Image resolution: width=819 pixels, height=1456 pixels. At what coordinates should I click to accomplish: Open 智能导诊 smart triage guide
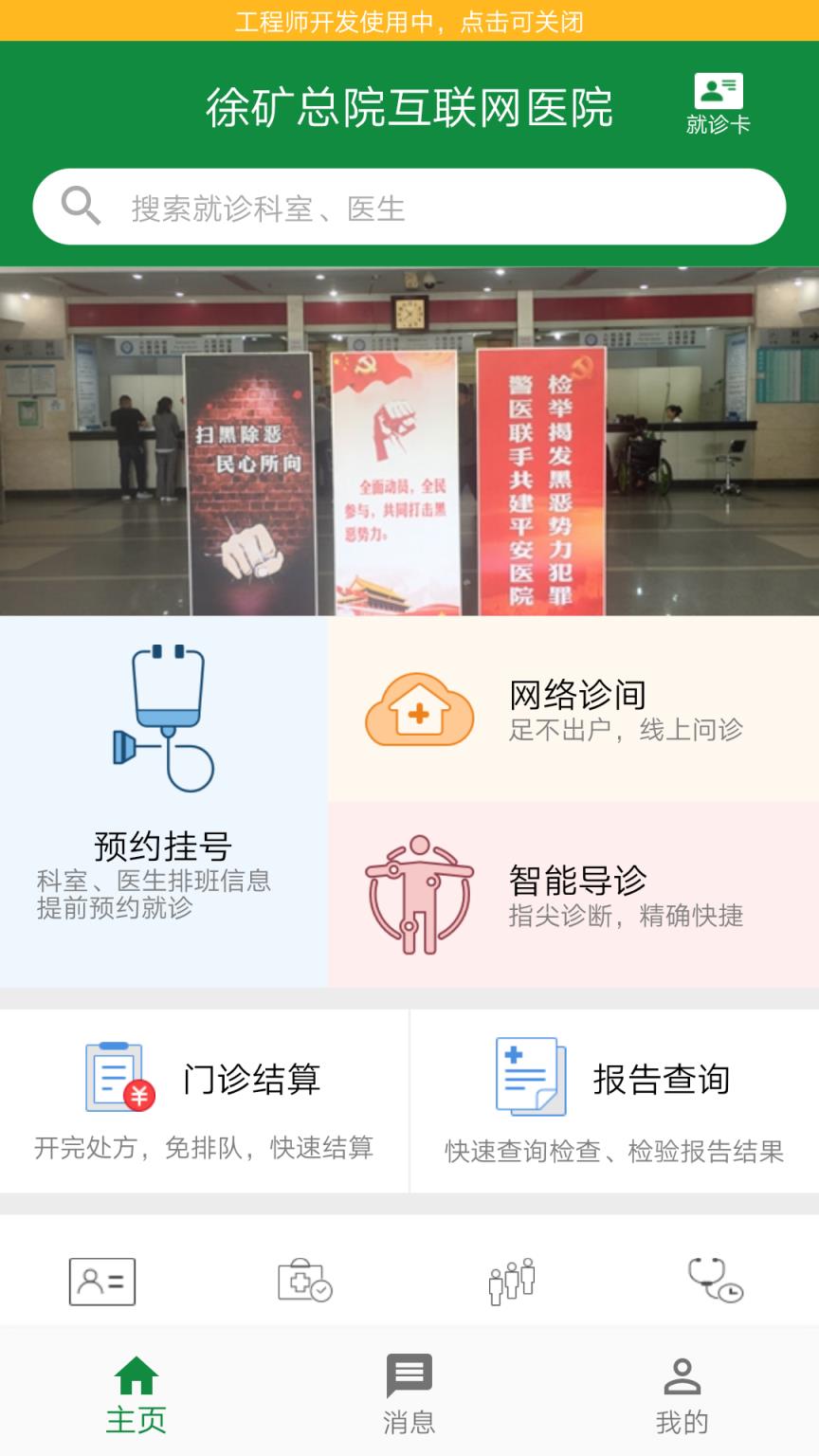[x=573, y=895]
